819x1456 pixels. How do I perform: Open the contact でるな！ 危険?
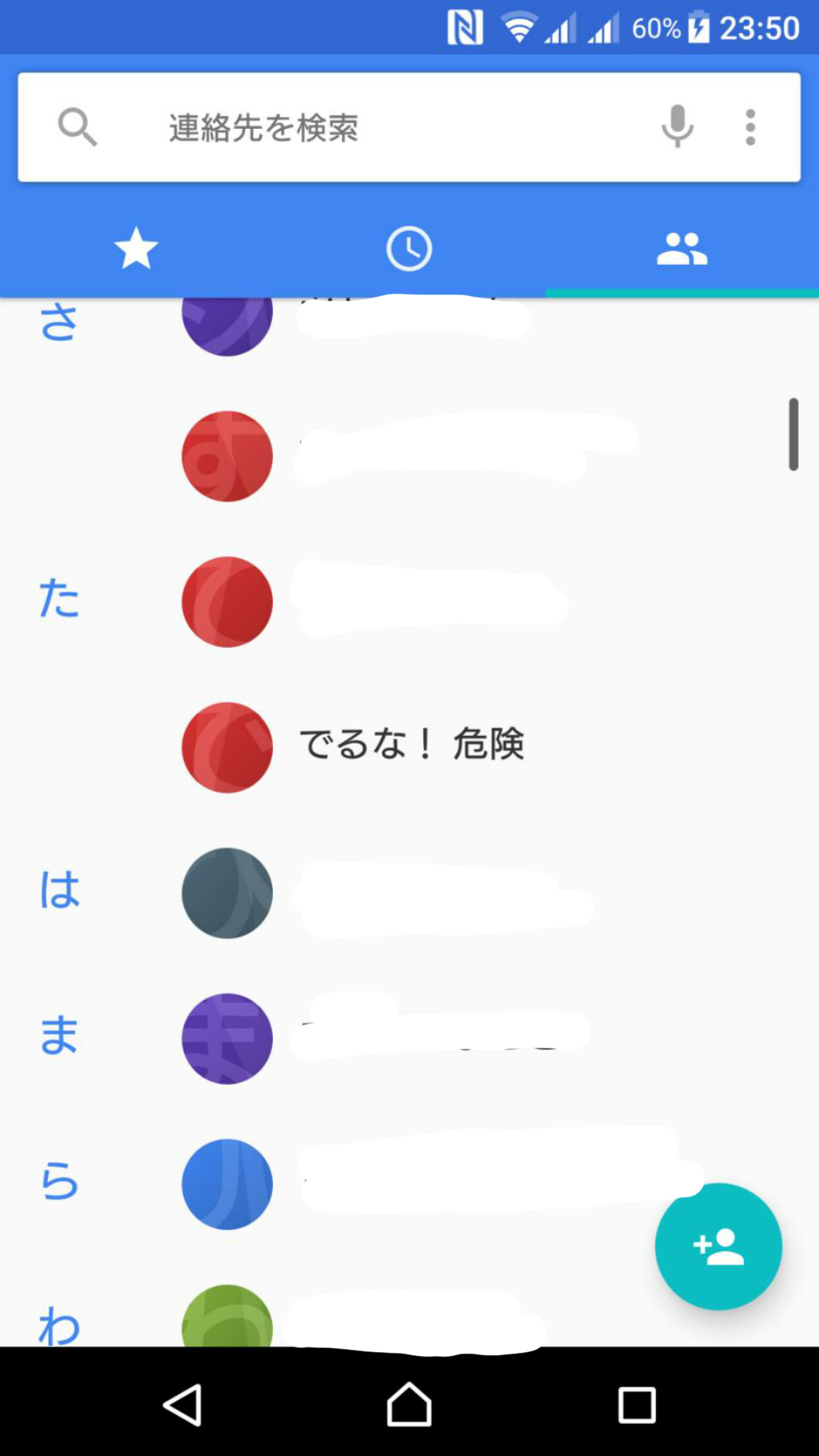[411, 744]
